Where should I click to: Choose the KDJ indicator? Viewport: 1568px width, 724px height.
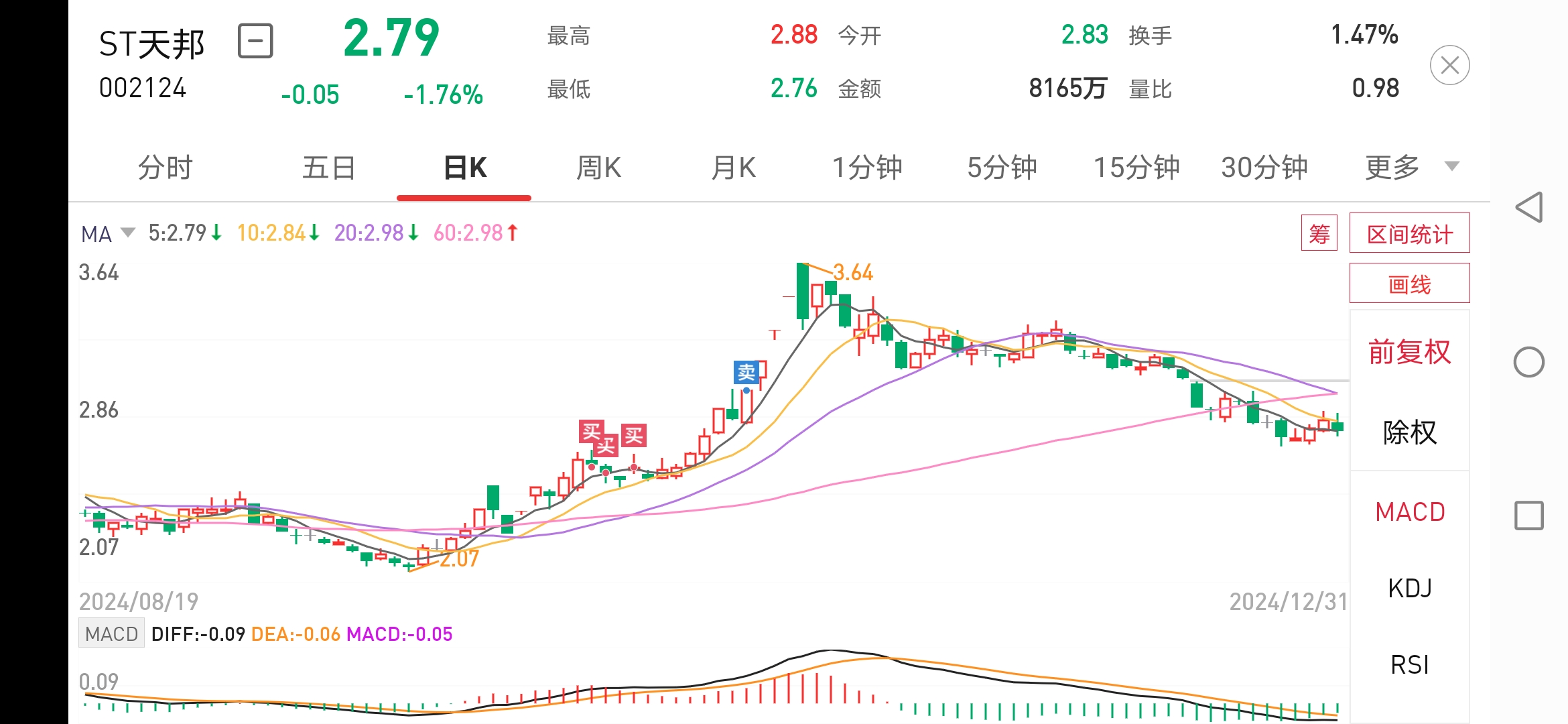click(1409, 589)
